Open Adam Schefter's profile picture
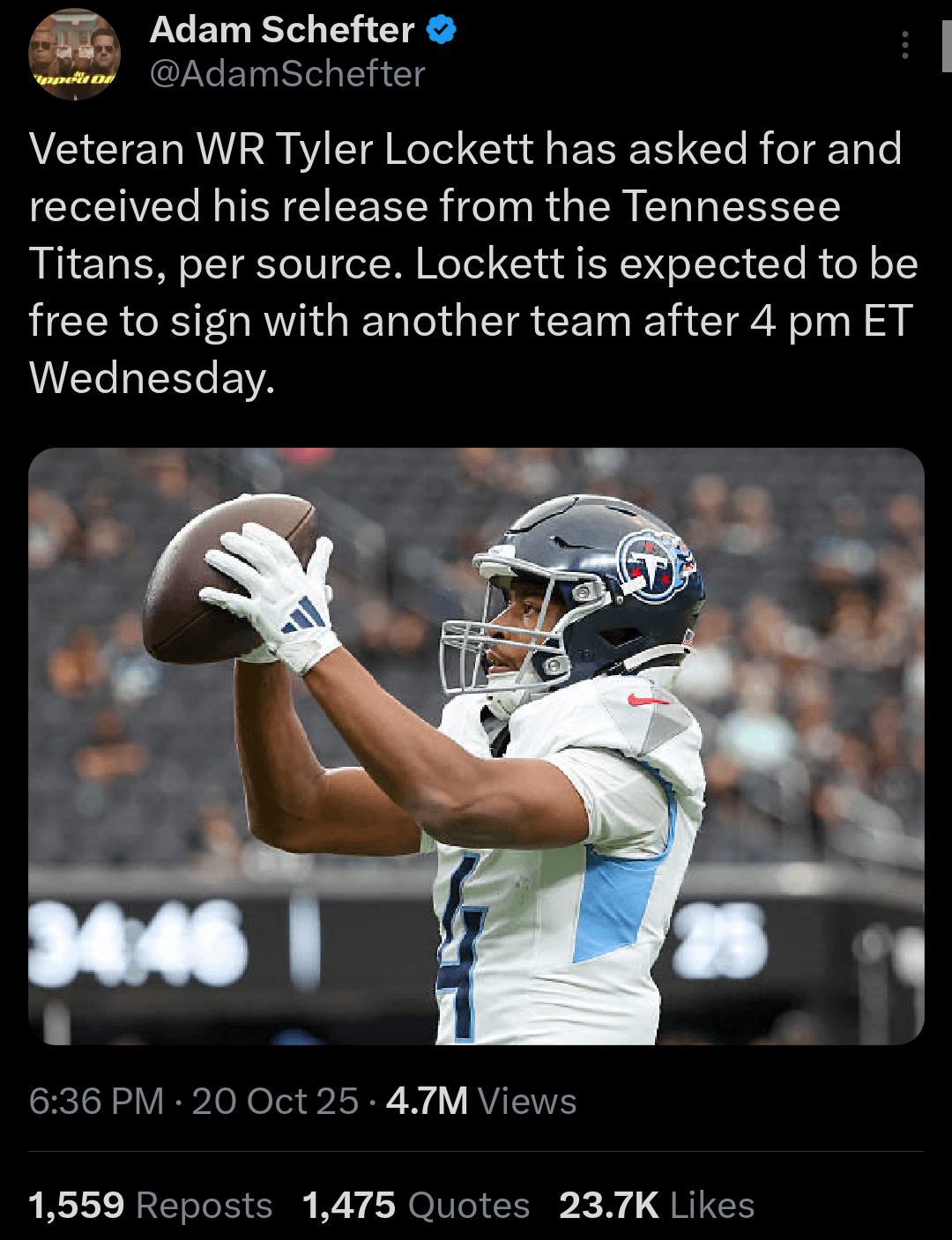Image resolution: width=952 pixels, height=1240 pixels. point(74,55)
